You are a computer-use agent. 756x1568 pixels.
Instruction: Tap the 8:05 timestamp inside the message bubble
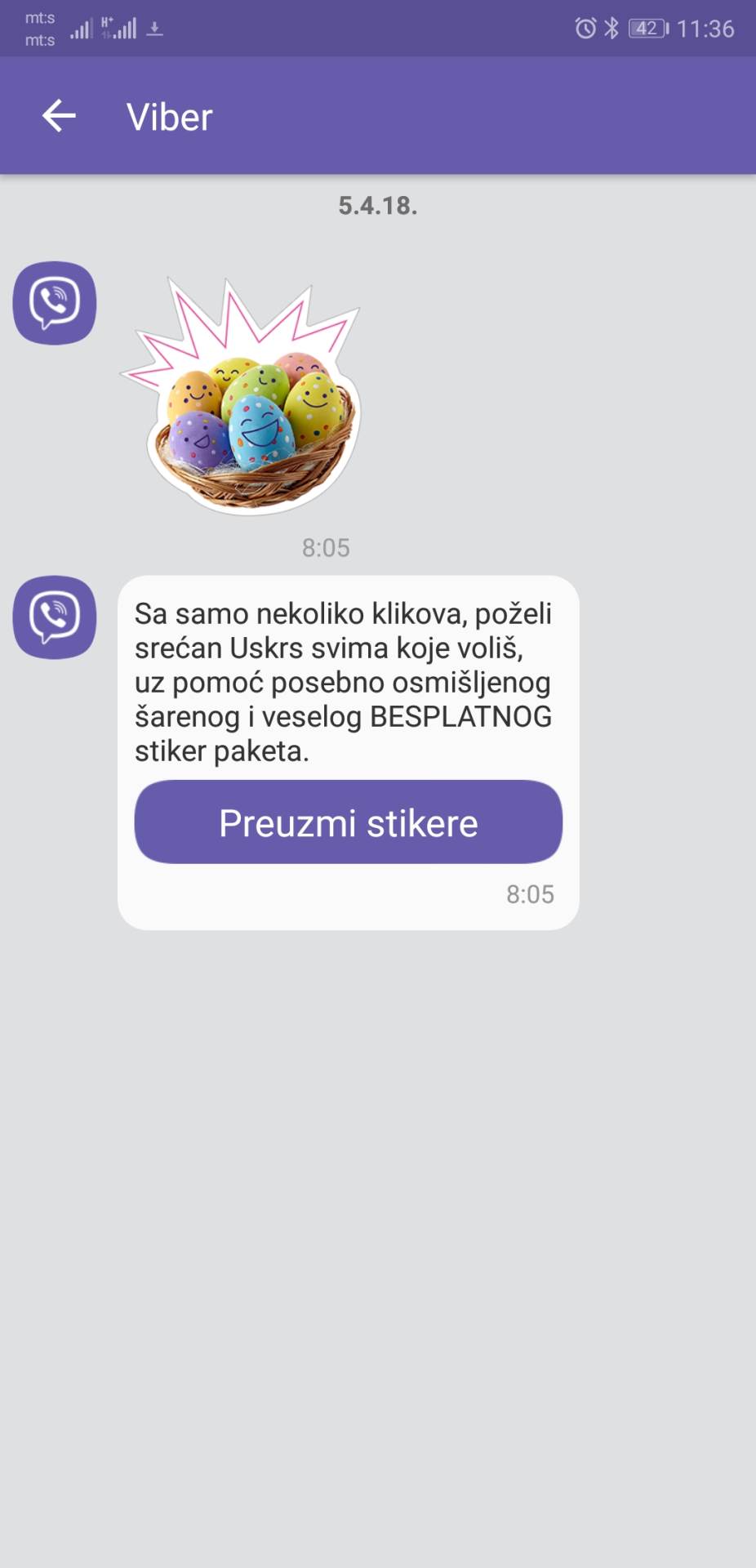pyautogui.click(x=531, y=895)
